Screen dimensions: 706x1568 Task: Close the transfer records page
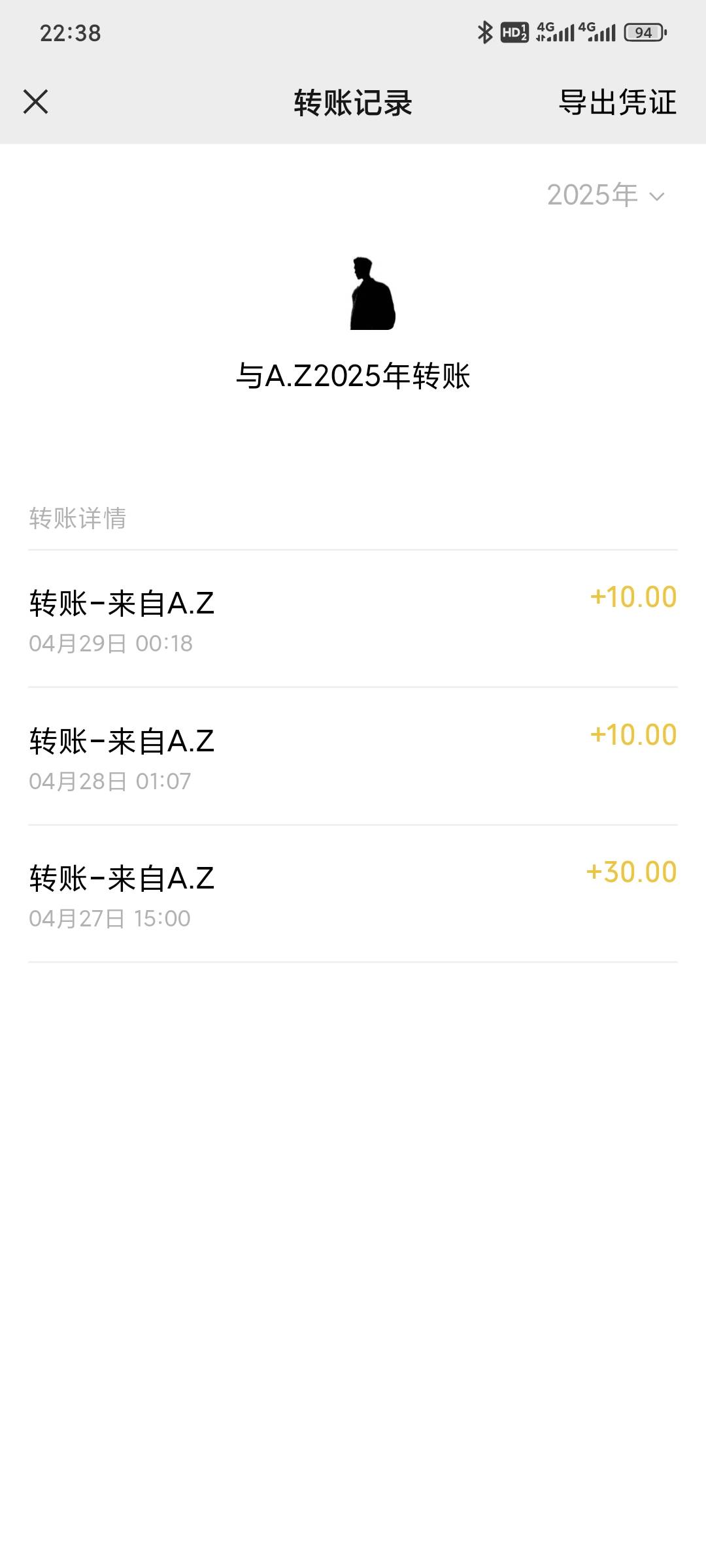coord(35,102)
